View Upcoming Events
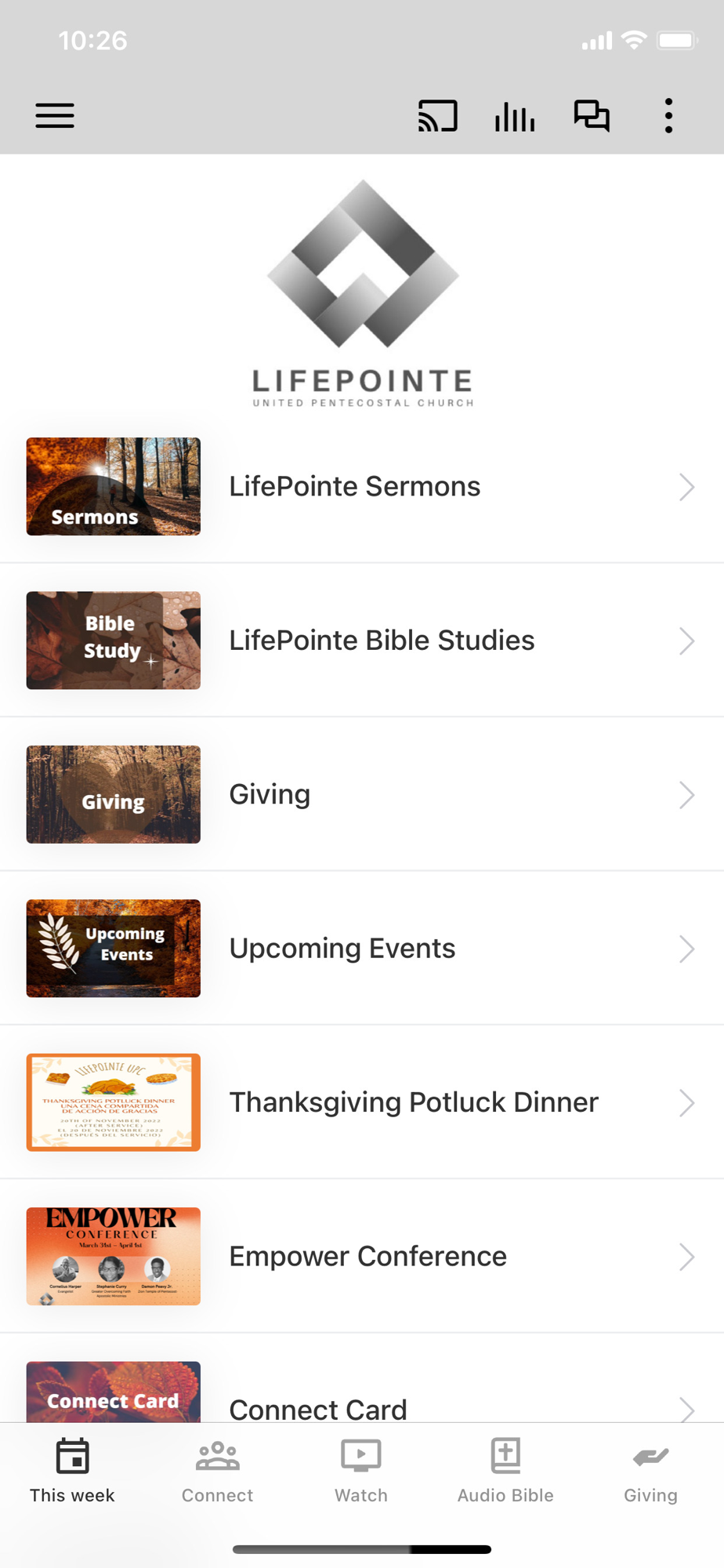724x1568 pixels. tap(360, 949)
